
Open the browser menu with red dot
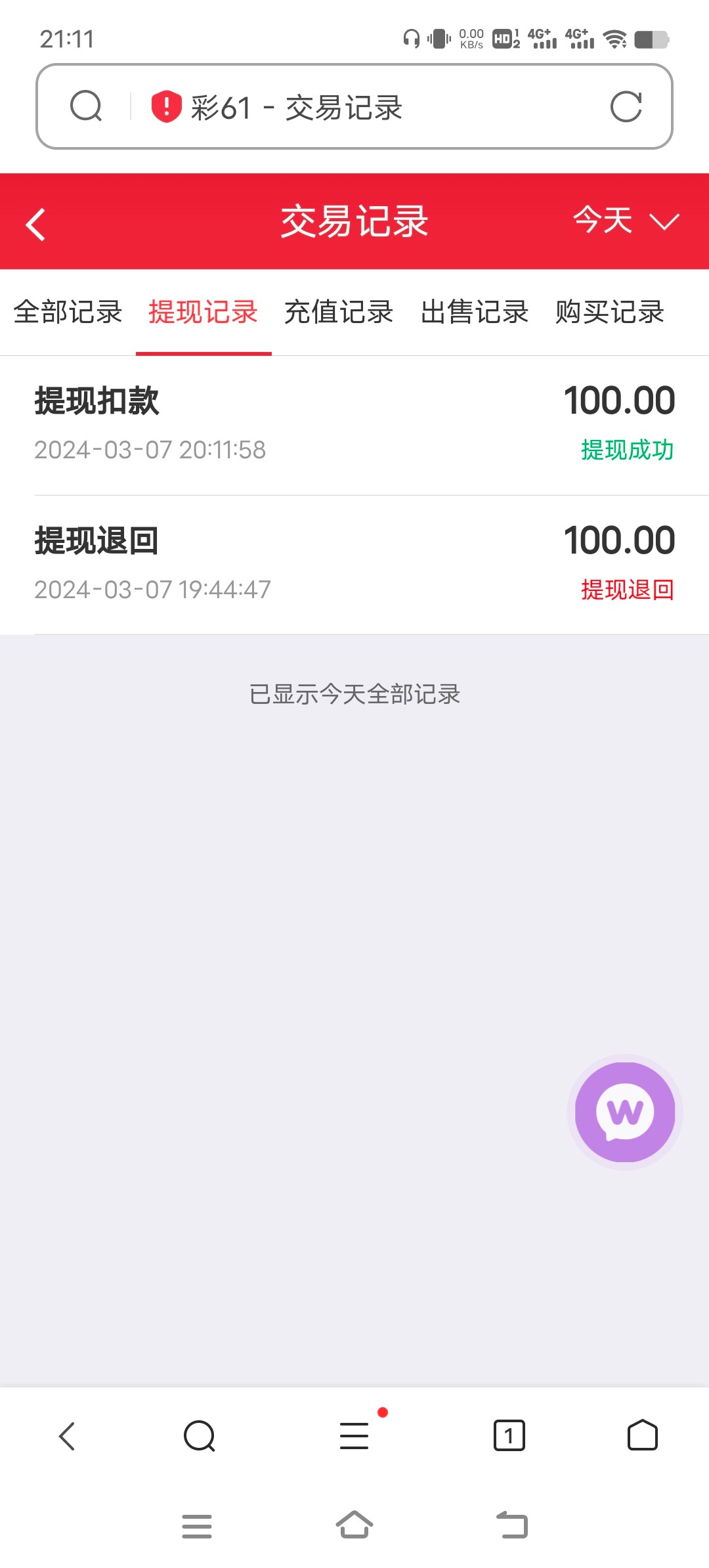pyautogui.click(x=354, y=1435)
